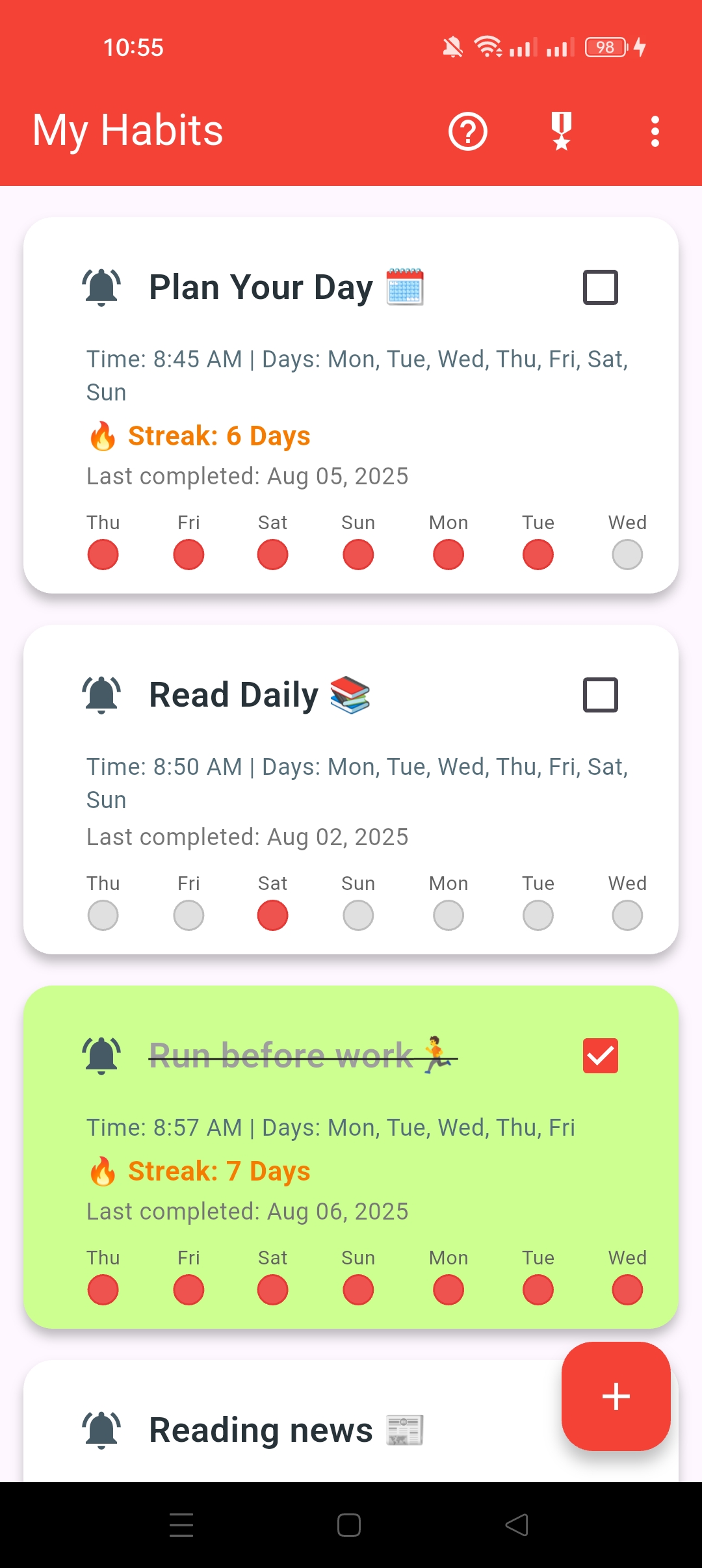Tap the My Habits title
The height and width of the screenshot is (1568, 702).
point(127,129)
